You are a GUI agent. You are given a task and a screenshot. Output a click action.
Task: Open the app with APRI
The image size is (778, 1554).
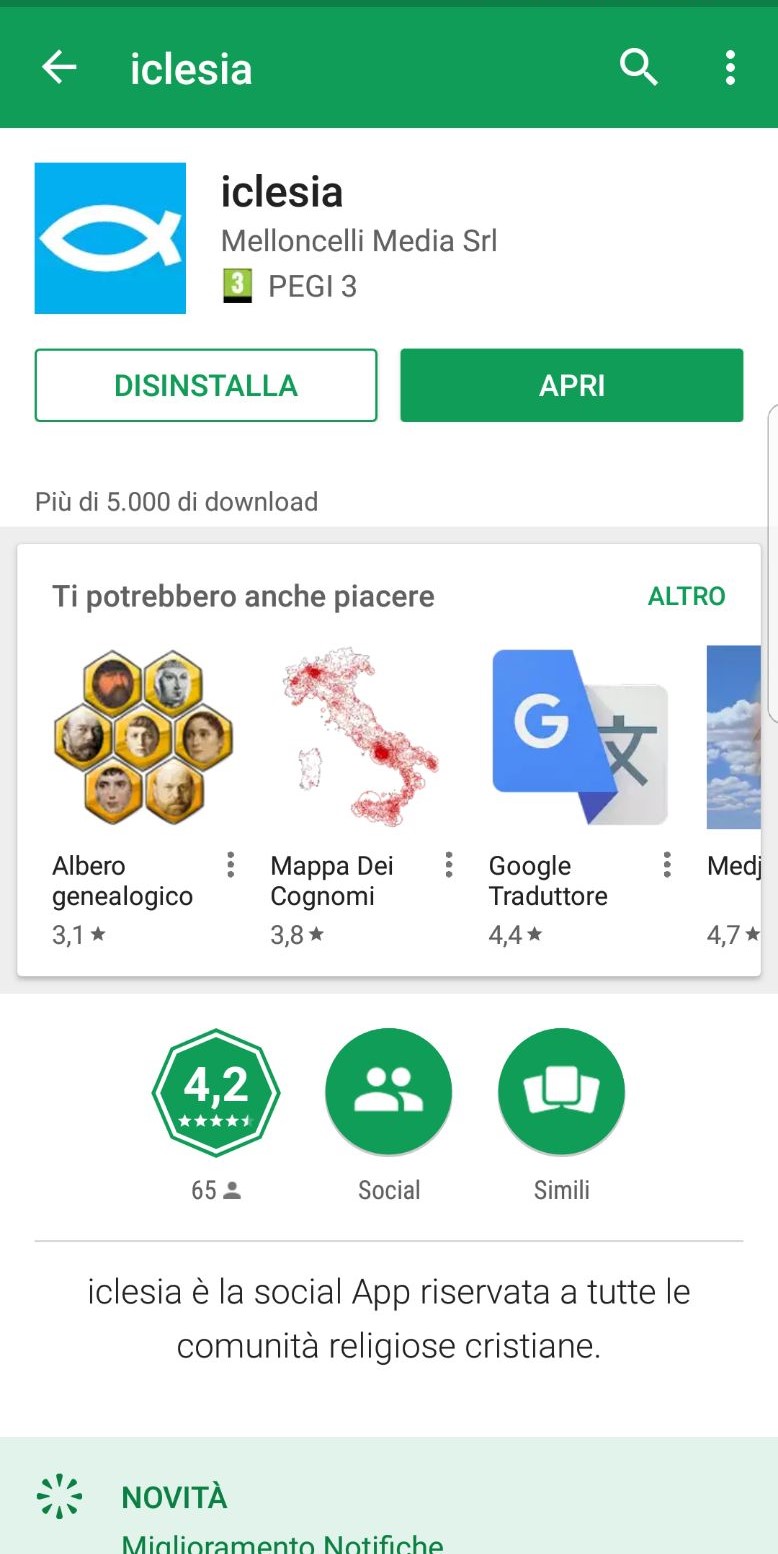coord(572,385)
